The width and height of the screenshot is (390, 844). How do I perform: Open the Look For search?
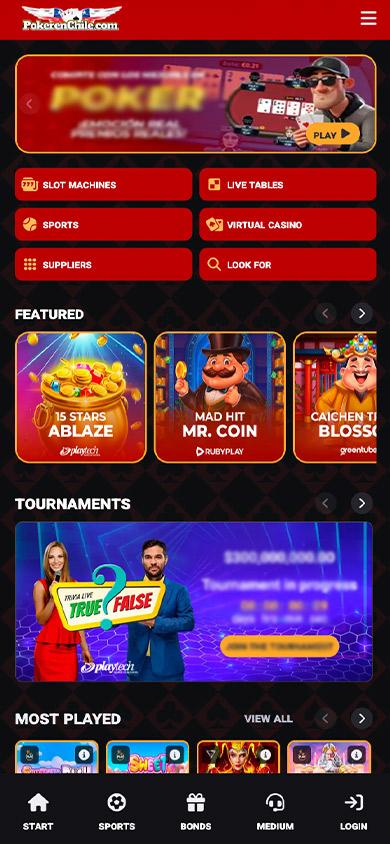click(288, 264)
